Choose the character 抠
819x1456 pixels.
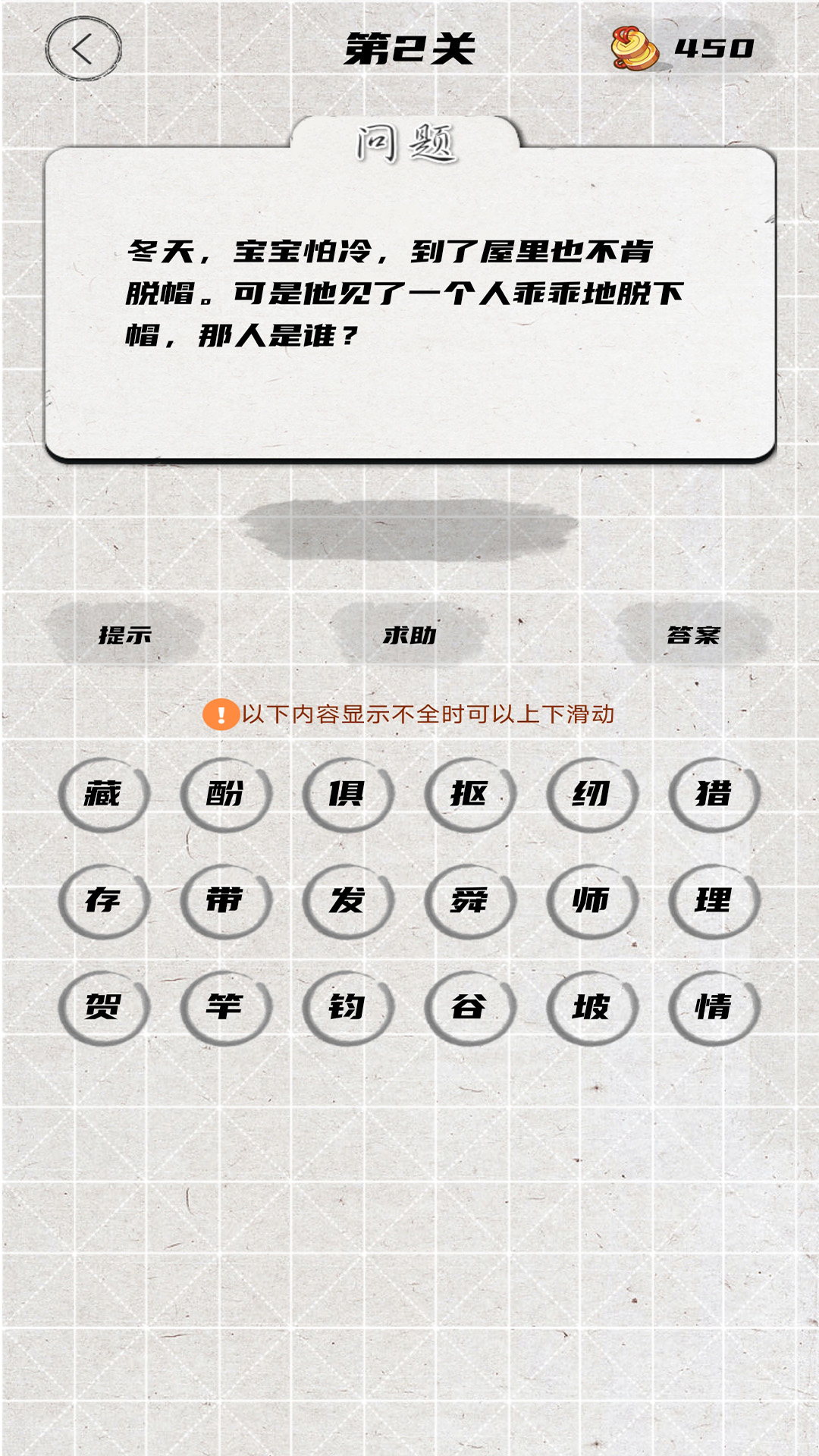point(469,795)
